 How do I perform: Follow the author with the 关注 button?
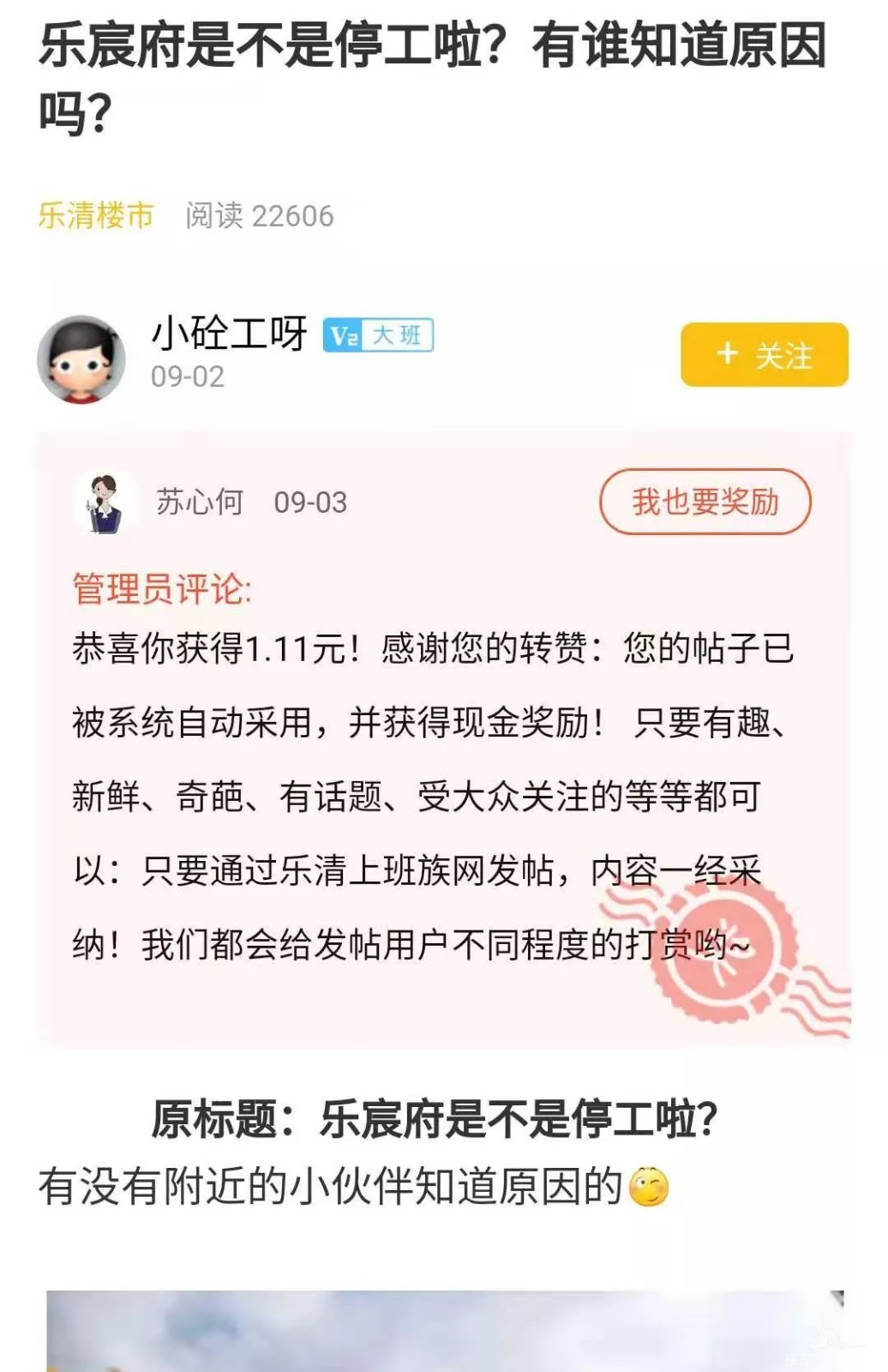[764, 354]
